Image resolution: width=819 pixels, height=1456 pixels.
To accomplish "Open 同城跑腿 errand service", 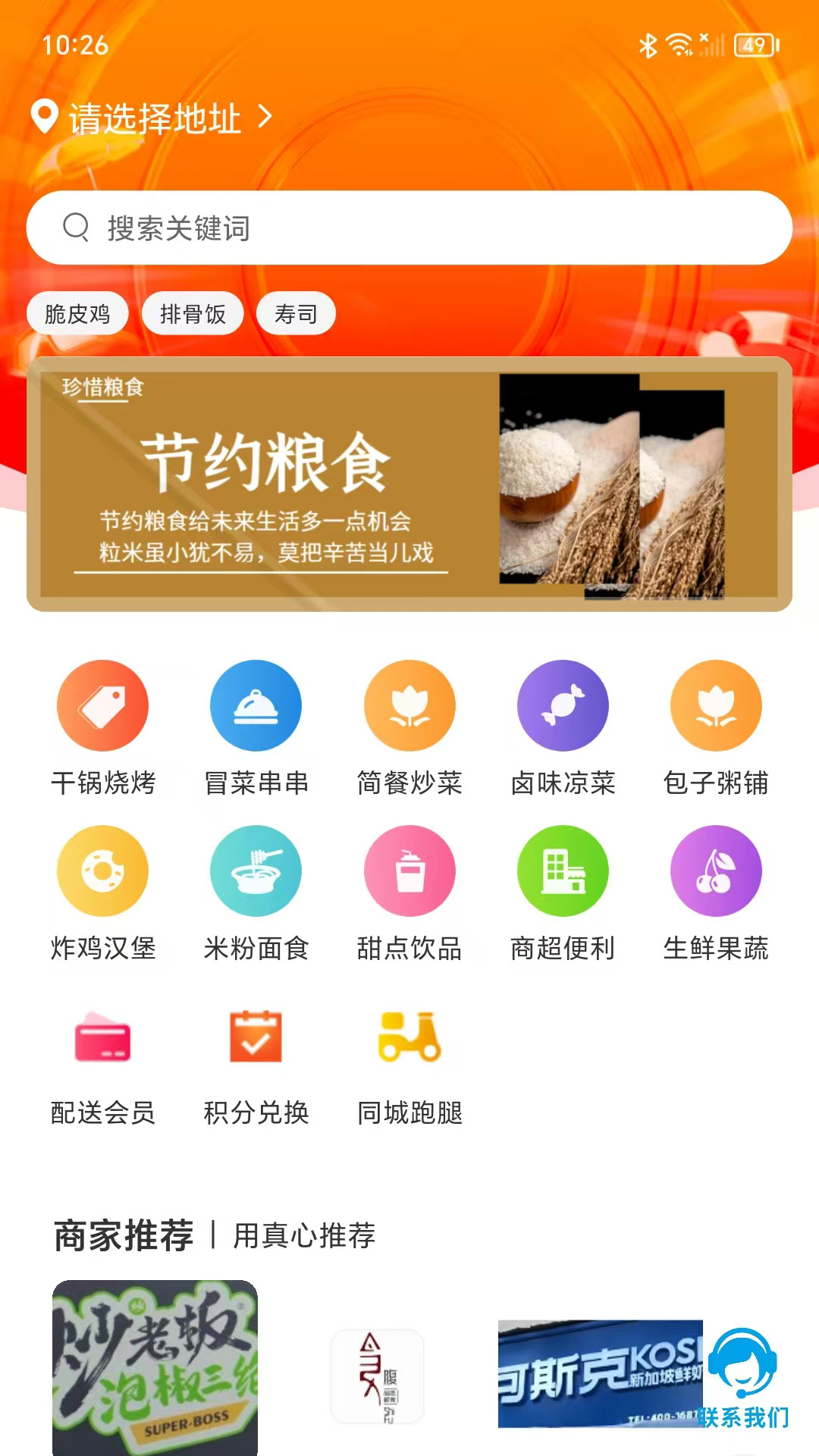I will tap(409, 1063).
